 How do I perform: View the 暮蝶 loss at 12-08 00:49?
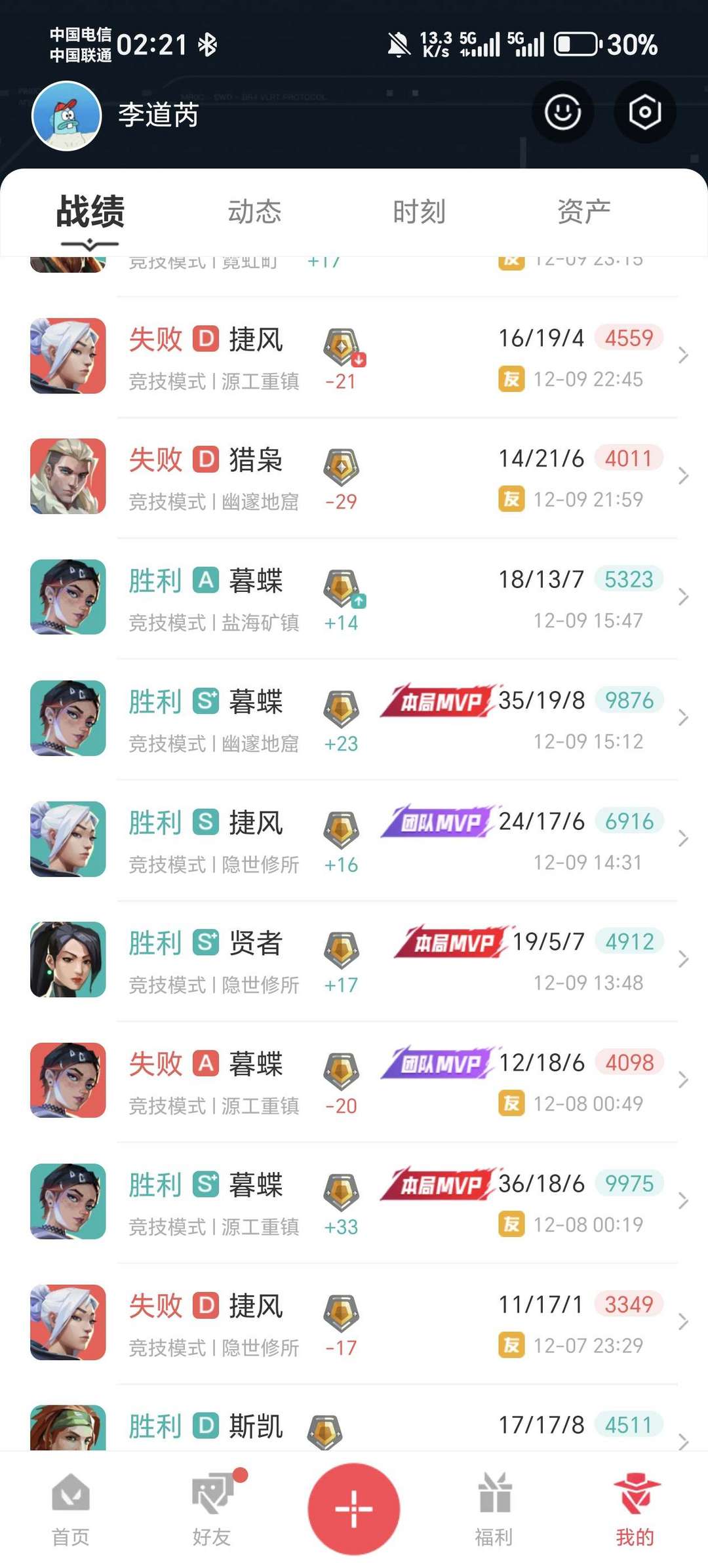tap(354, 1081)
